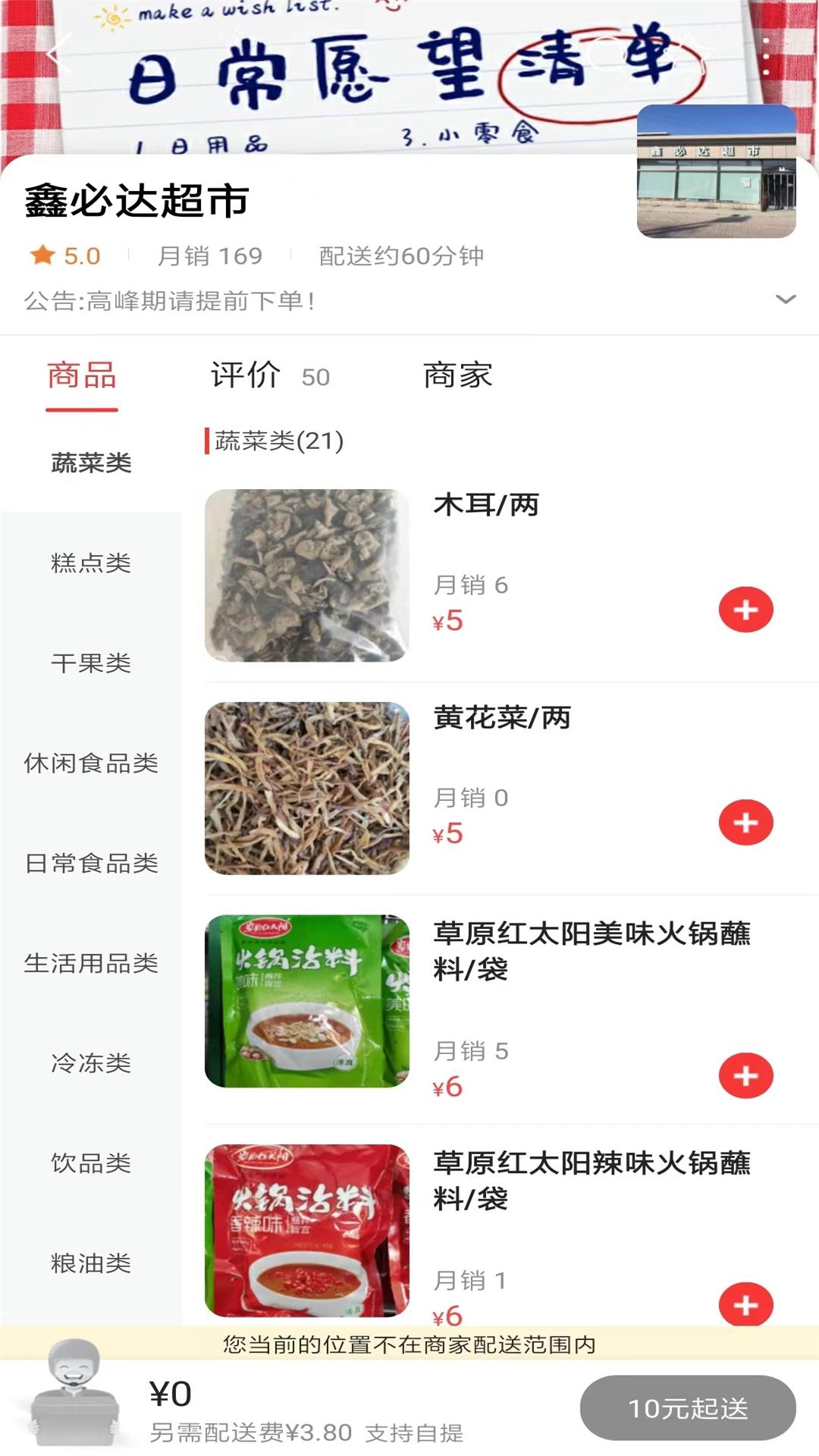Open the 冷冻类 category
The image size is (819, 1456).
[91, 1063]
